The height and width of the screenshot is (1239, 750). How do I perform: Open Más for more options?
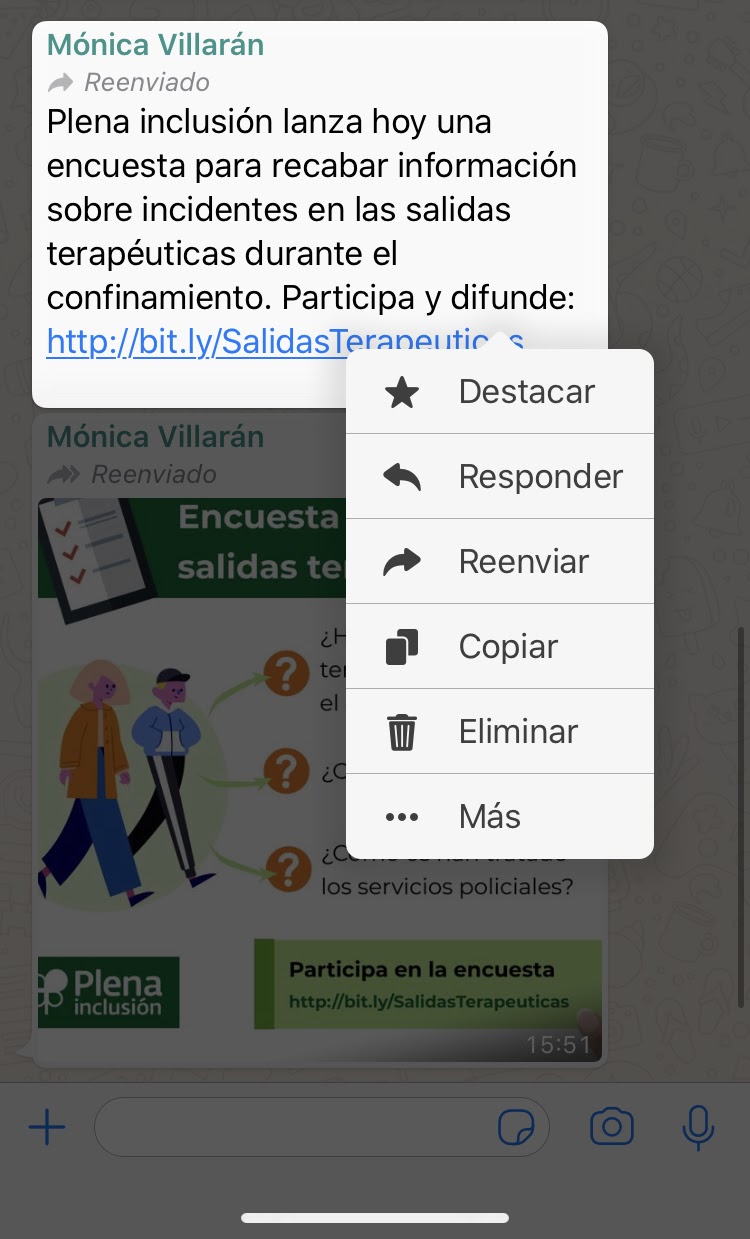pos(499,817)
